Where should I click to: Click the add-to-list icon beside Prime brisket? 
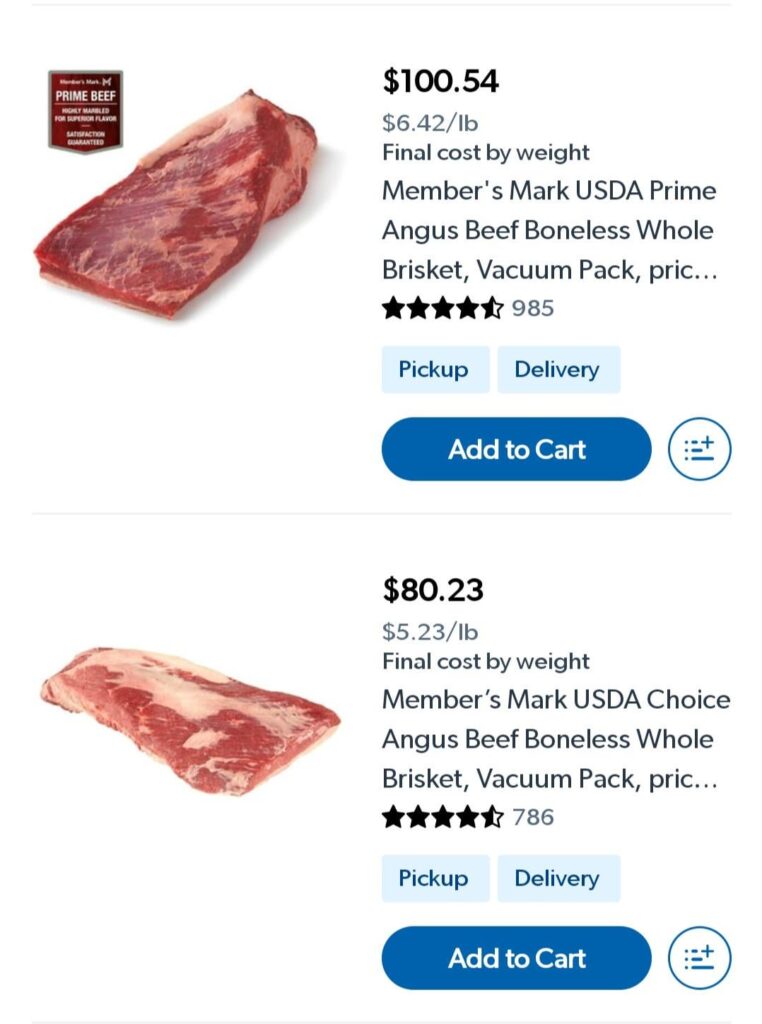click(x=700, y=448)
